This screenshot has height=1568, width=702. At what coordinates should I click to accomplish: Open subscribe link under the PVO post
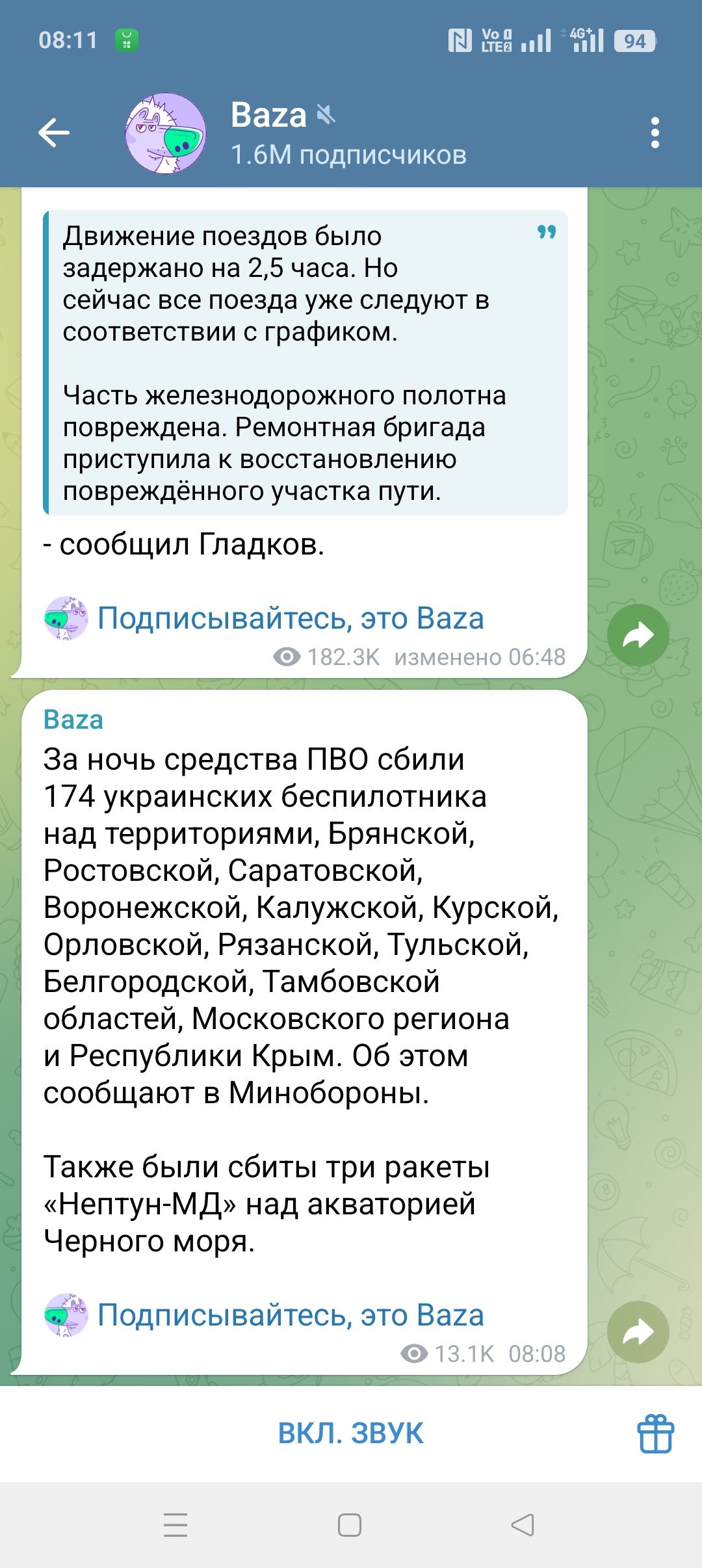pos(290,1315)
